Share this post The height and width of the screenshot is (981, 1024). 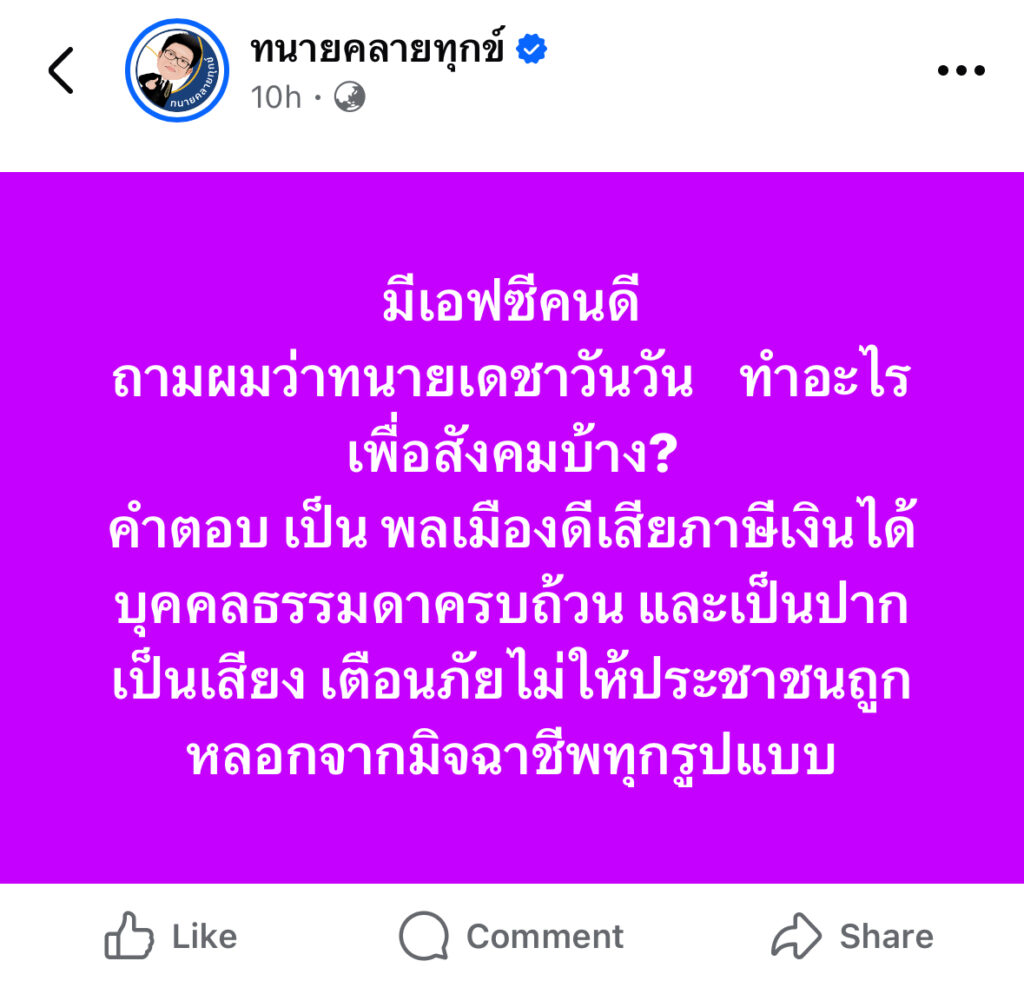(852, 937)
